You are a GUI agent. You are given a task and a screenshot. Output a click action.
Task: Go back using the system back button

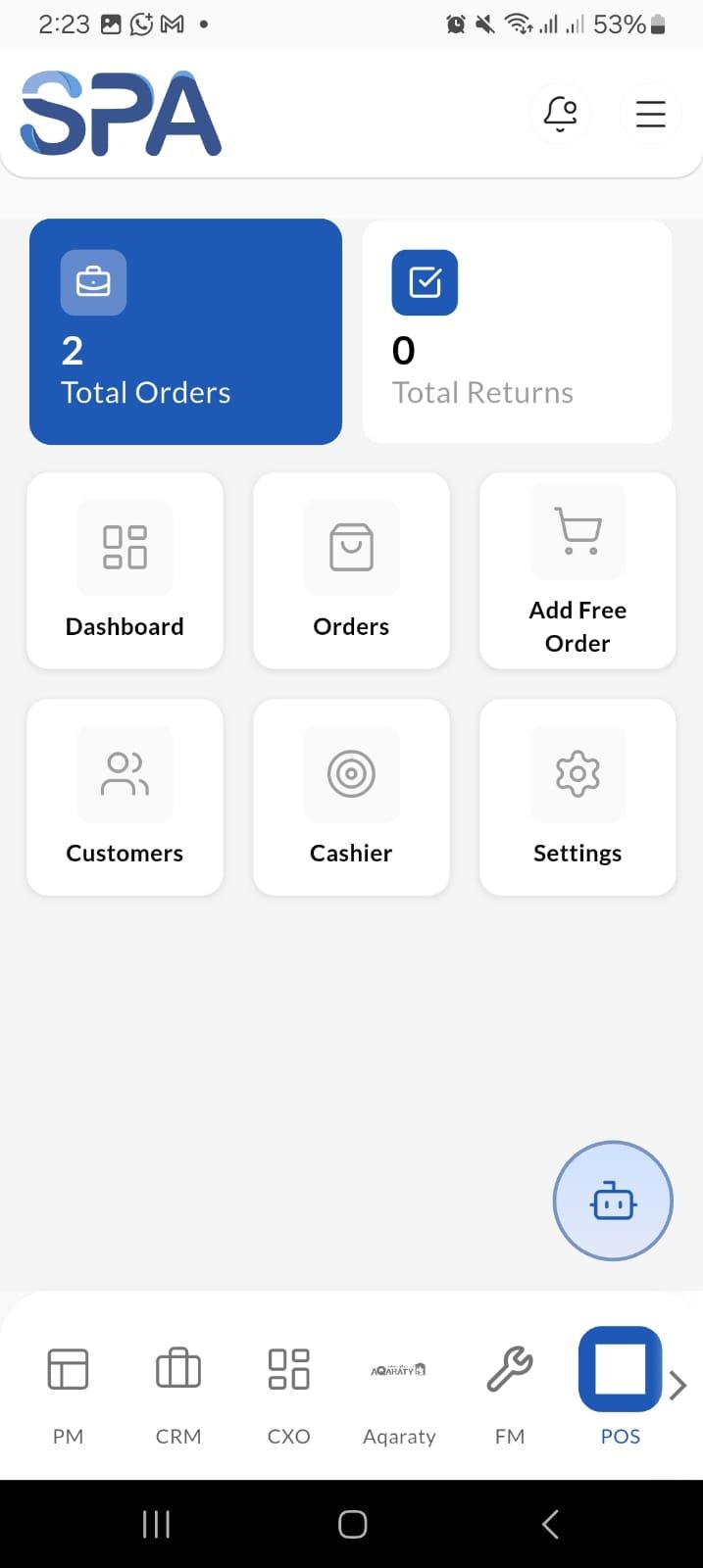coord(550,1524)
